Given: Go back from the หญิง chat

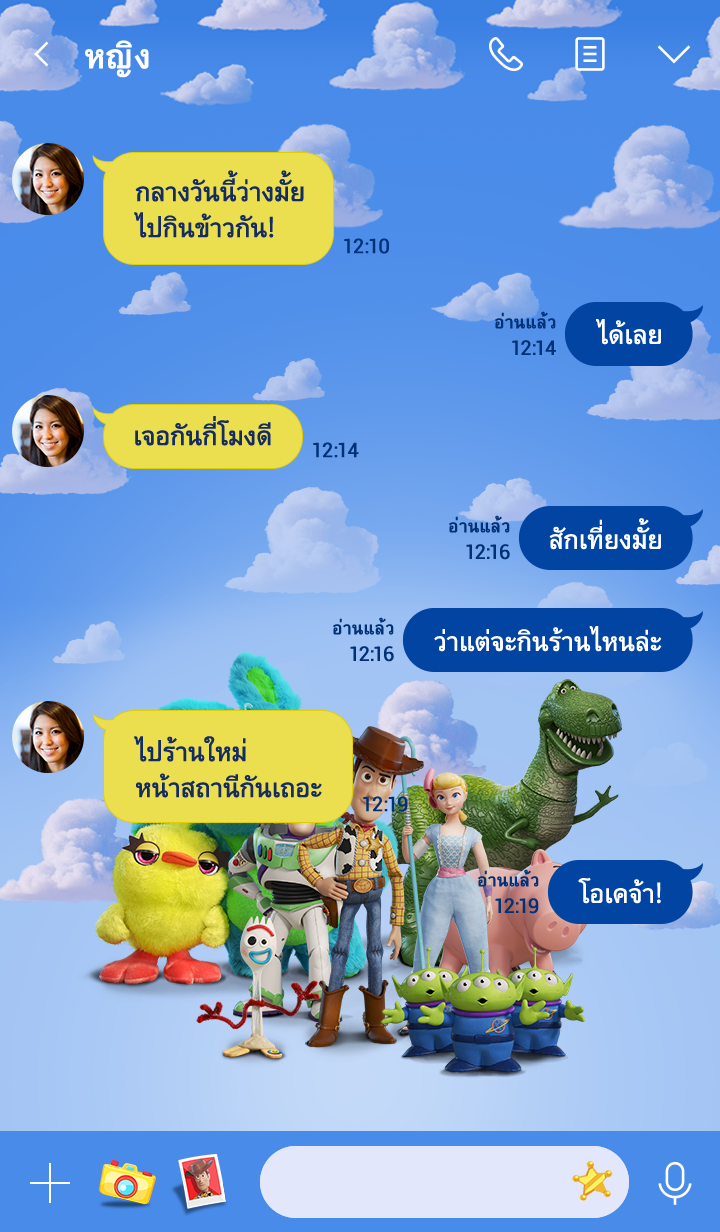Looking at the screenshot, I should coord(41,55).
